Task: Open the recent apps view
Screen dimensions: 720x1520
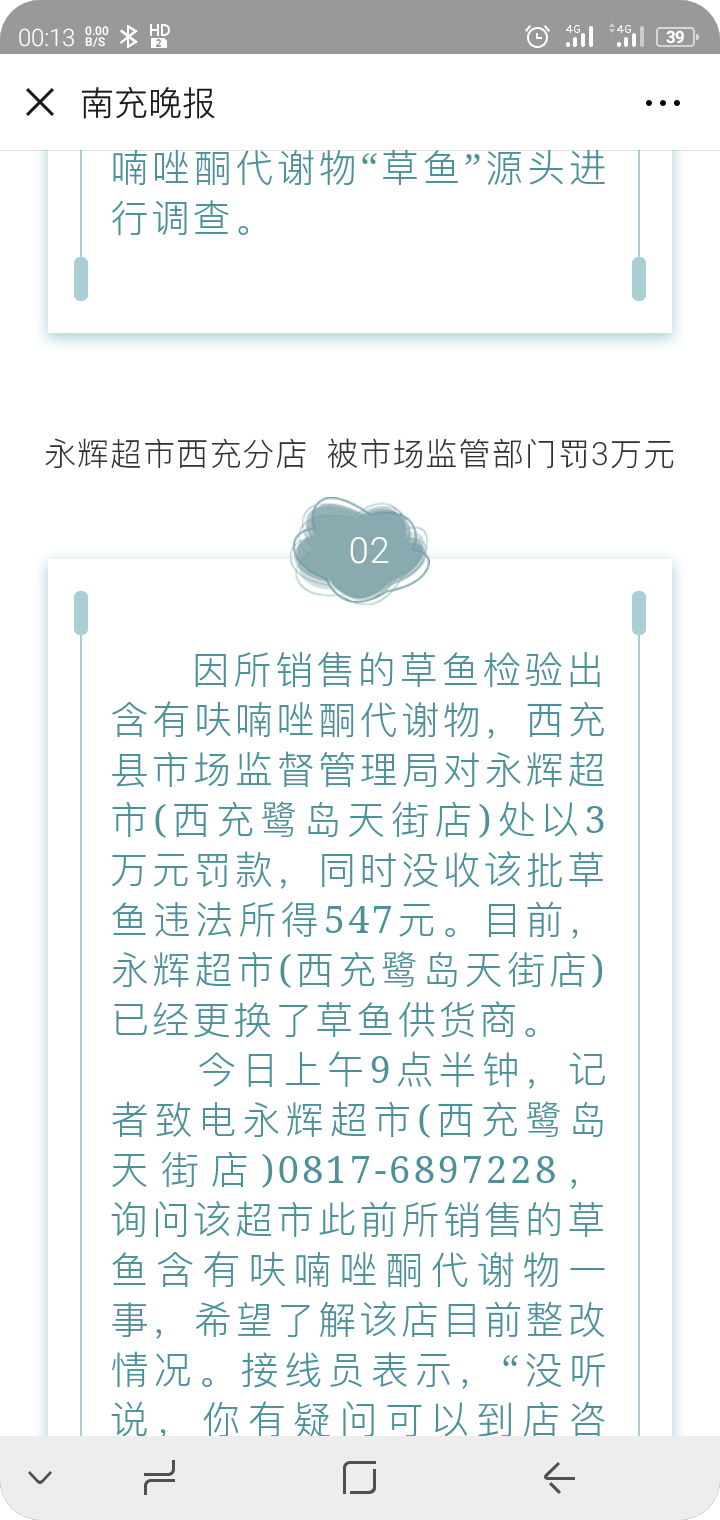Action: pyautogui.click(x=160, y=1477)
